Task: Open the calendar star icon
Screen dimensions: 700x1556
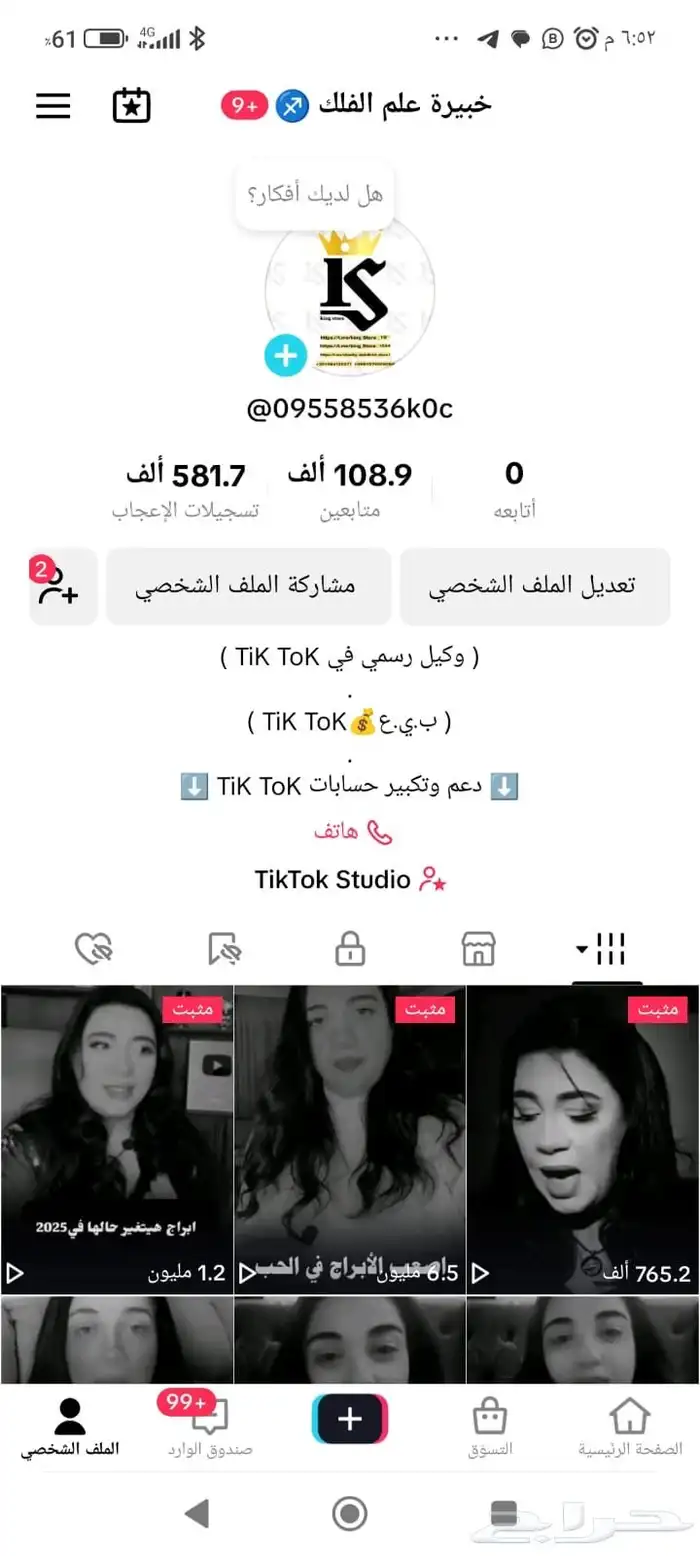Action: click(x=131, y=106)
